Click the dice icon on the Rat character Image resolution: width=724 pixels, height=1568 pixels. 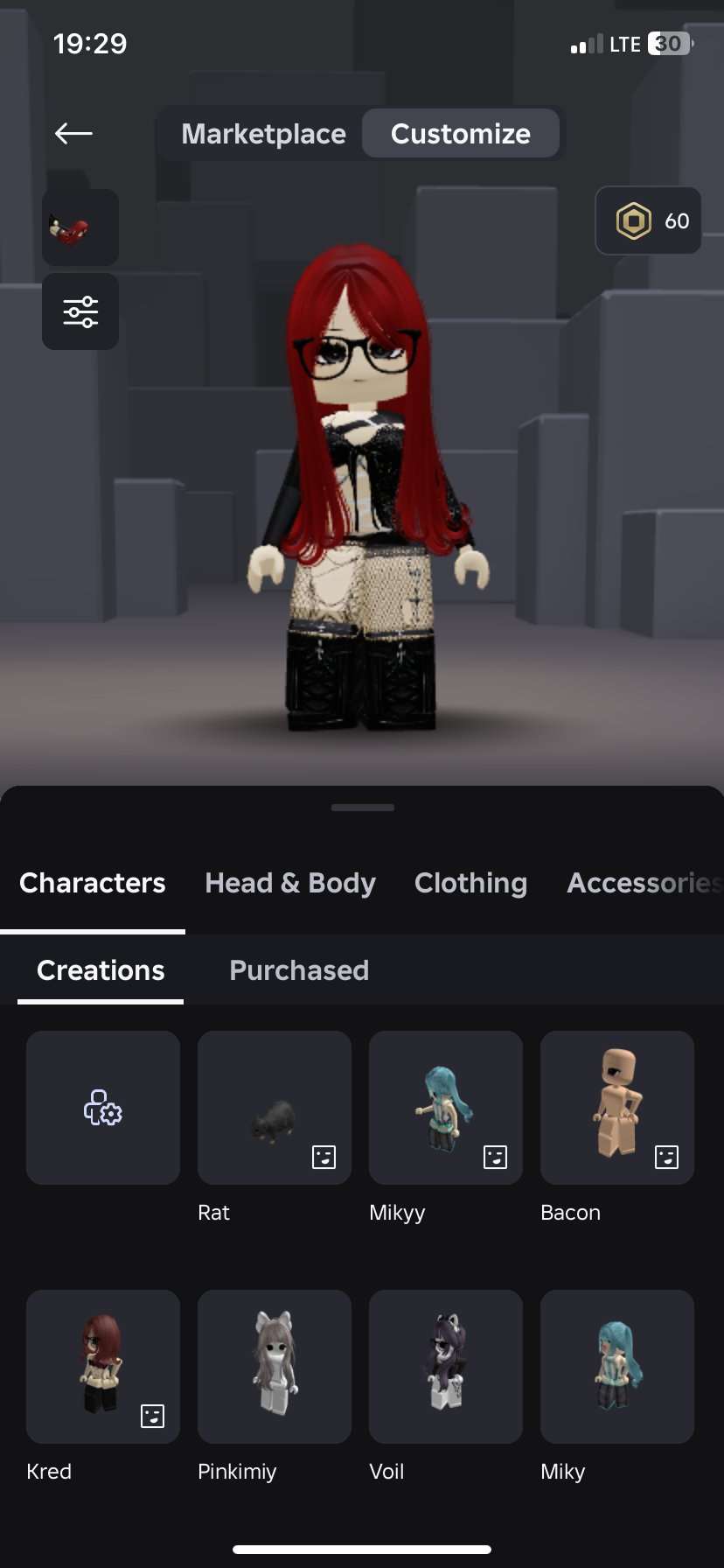[324, 1156]
